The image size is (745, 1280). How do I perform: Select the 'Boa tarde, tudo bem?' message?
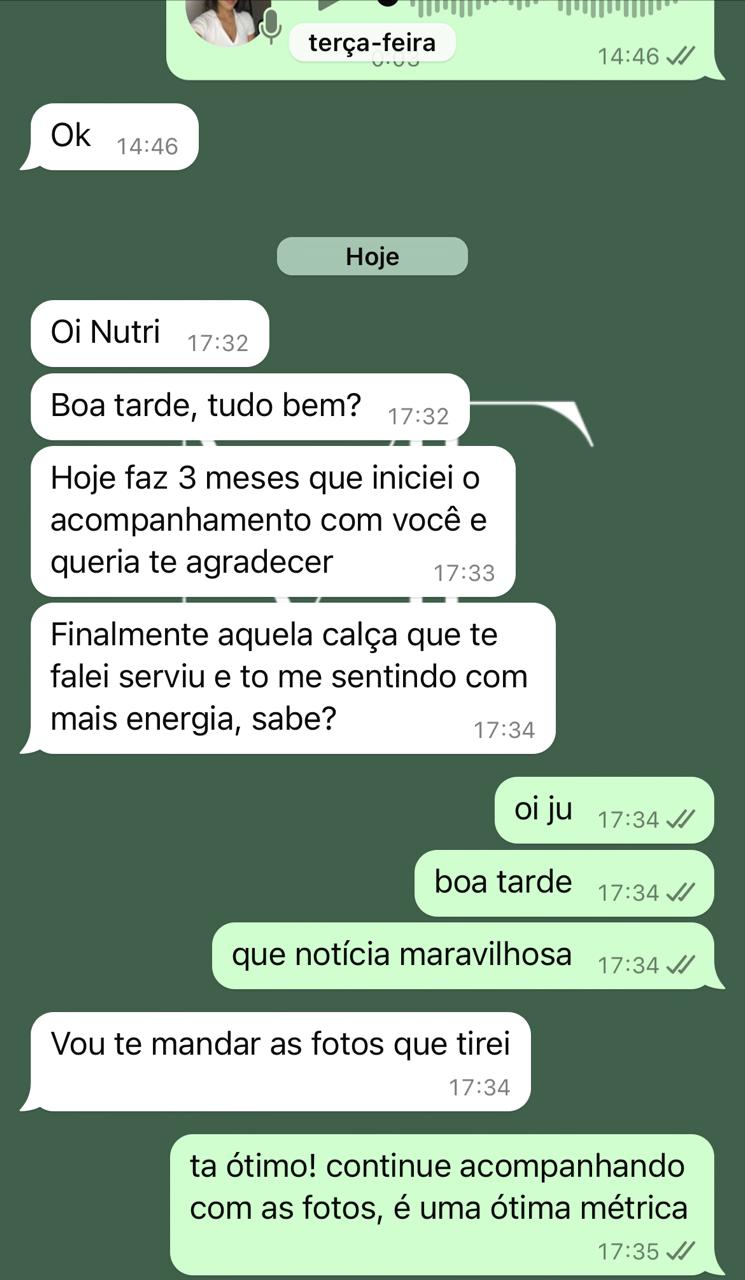(x=248, y=406)
